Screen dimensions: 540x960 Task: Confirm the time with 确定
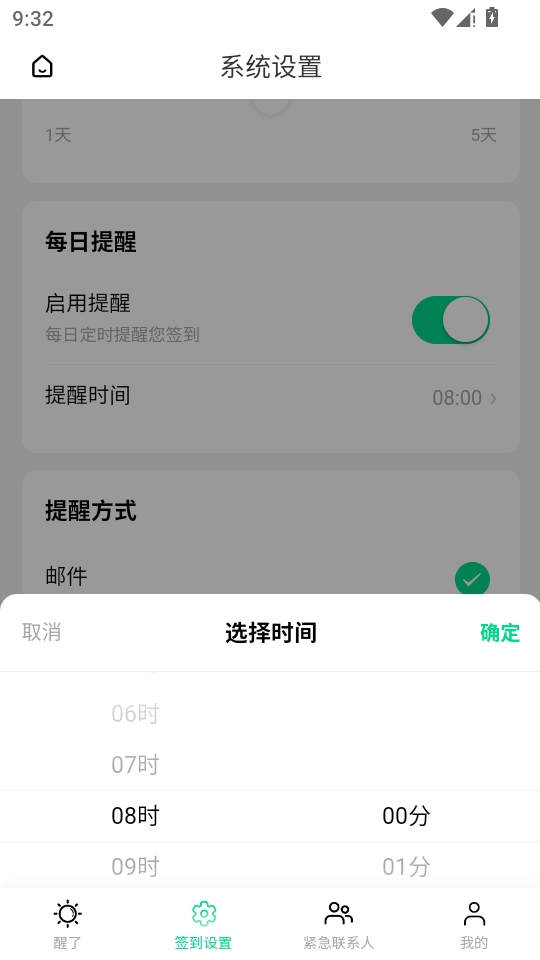tap(500, 632)
